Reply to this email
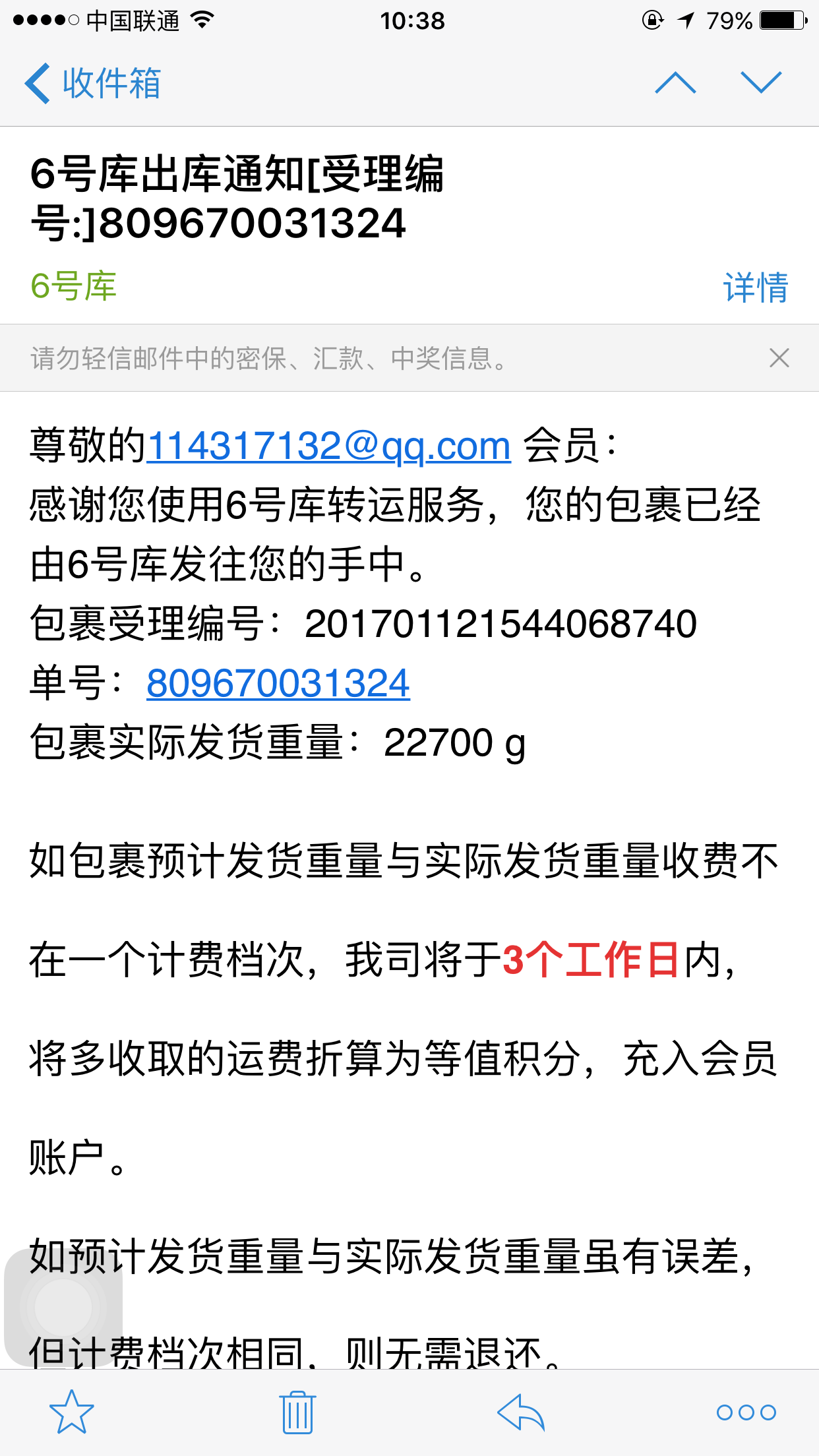The width and height of the screenshot is (819, 1456). (521, 1412)
